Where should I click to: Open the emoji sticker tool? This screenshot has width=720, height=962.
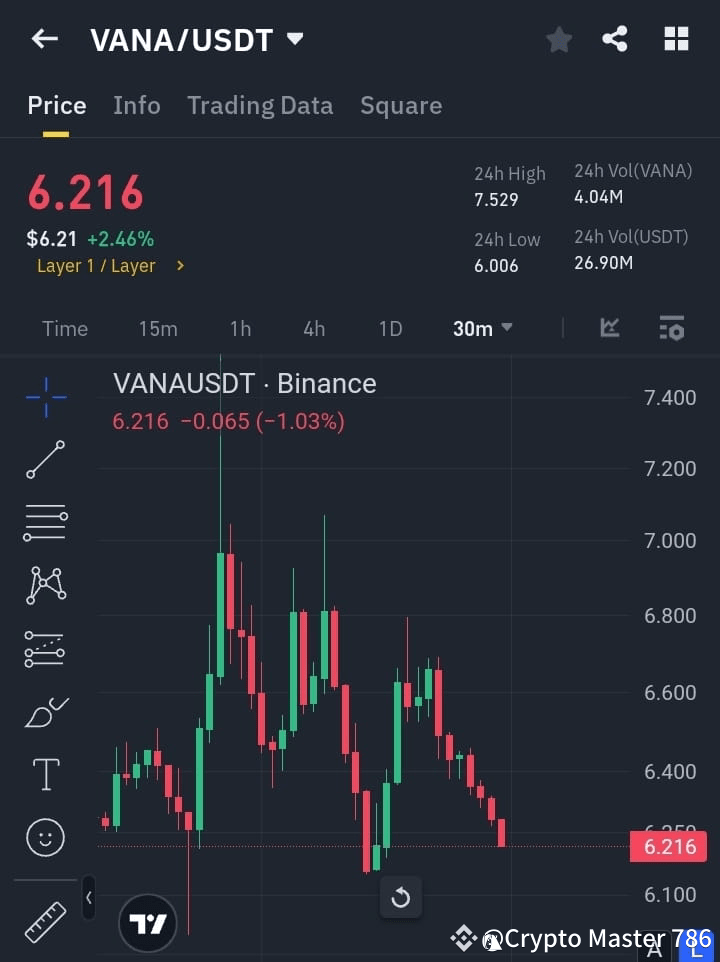pyautogui.click(x=45, y=837)
